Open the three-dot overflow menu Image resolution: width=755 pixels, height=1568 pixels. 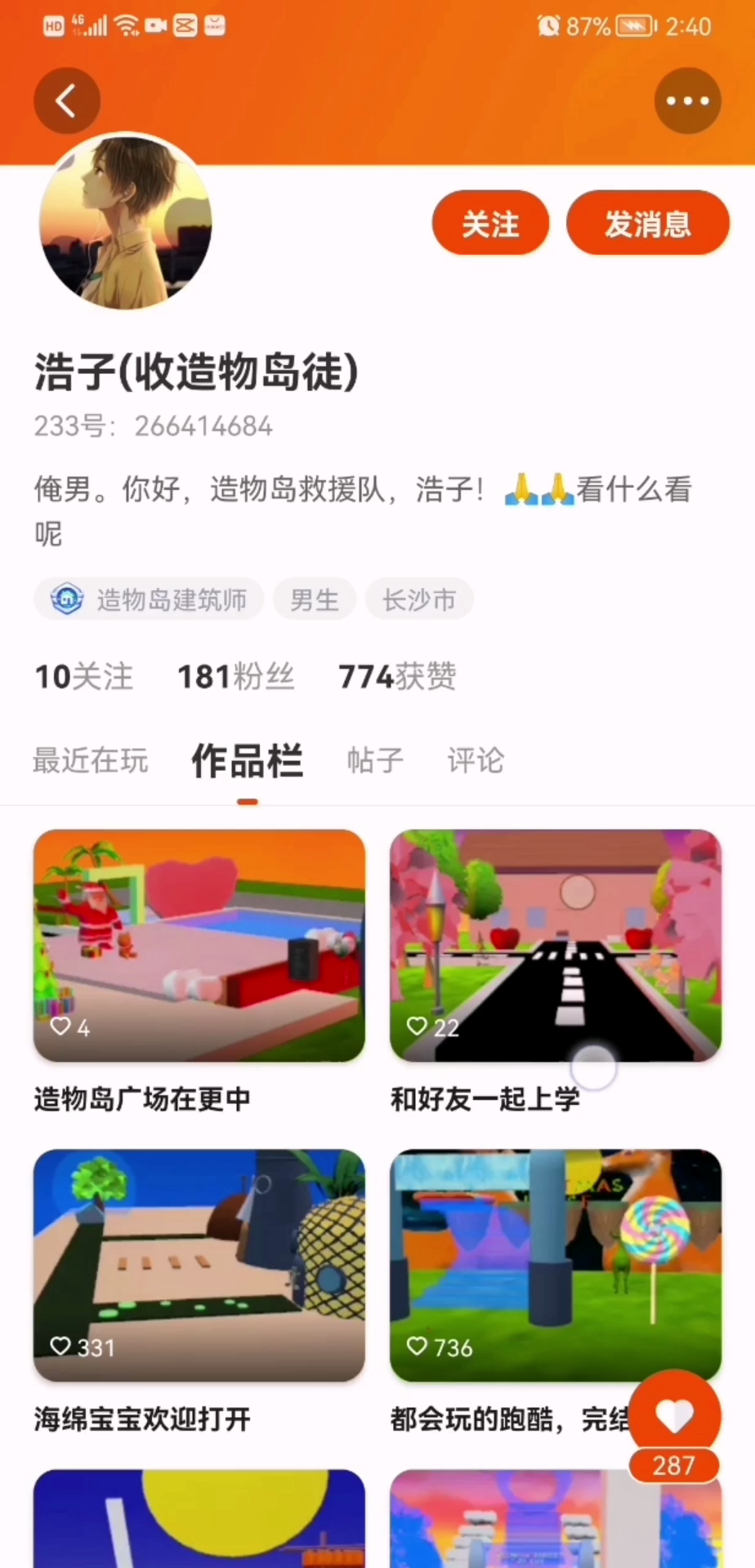687,101
